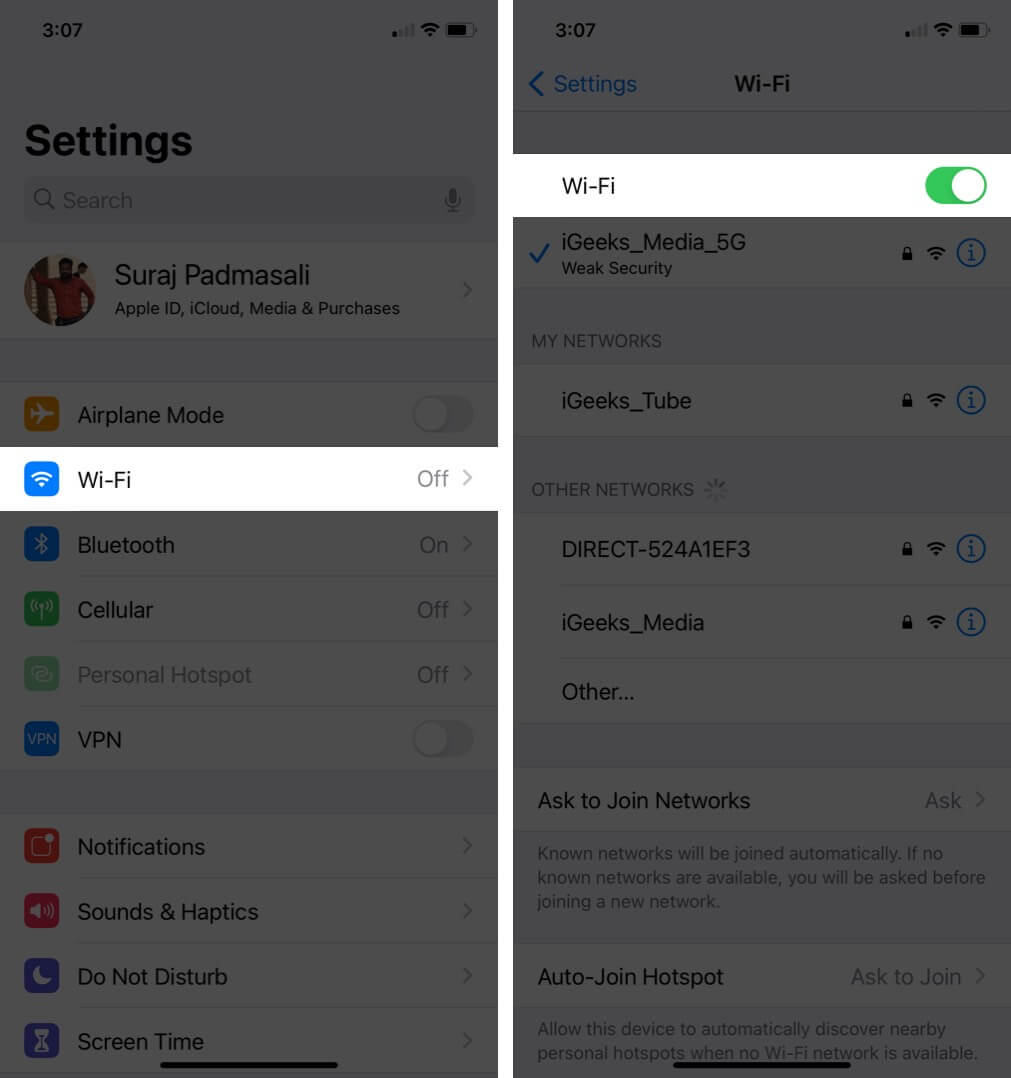Open Ask to Join Networks option
The image size is (1011, 1078).
760,801
